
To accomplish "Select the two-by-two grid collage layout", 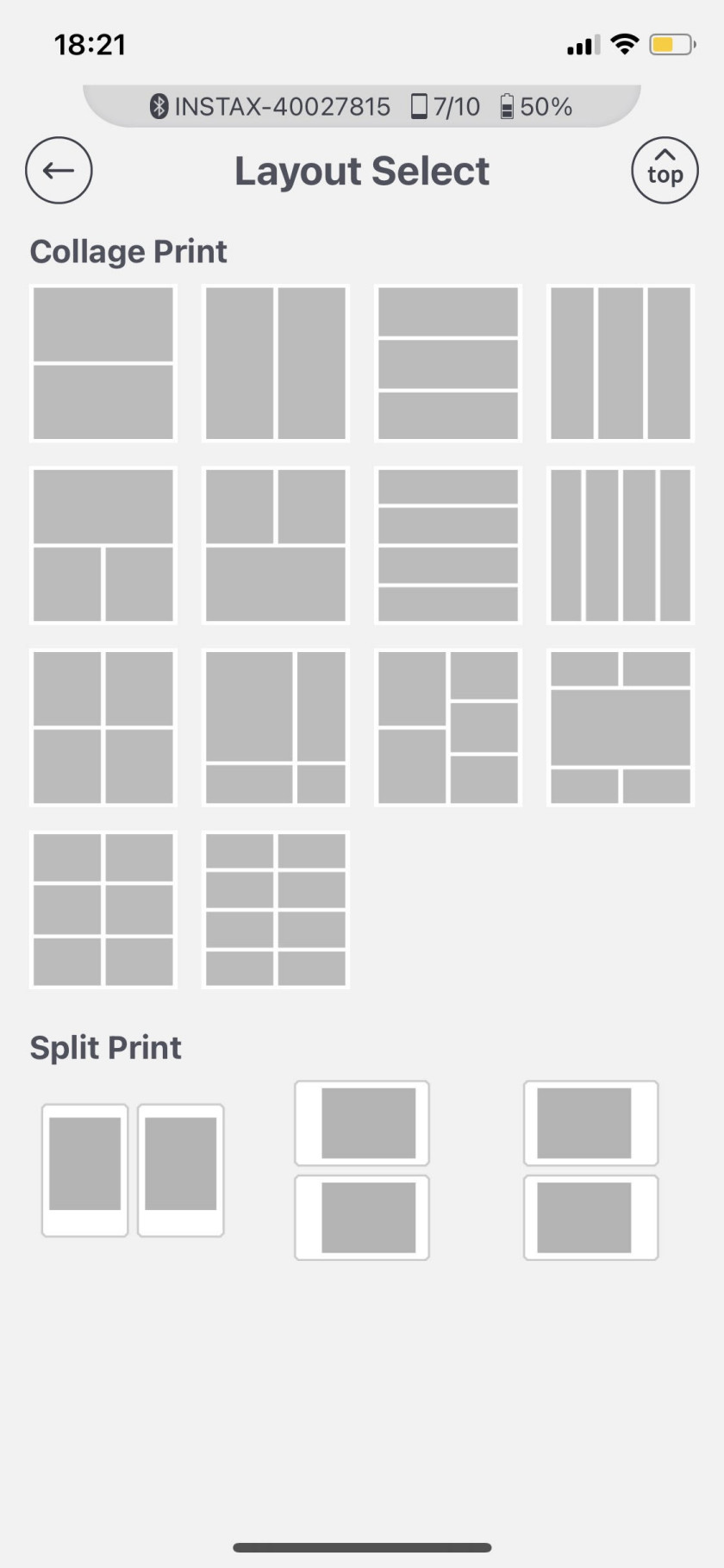I will (103, 727).
